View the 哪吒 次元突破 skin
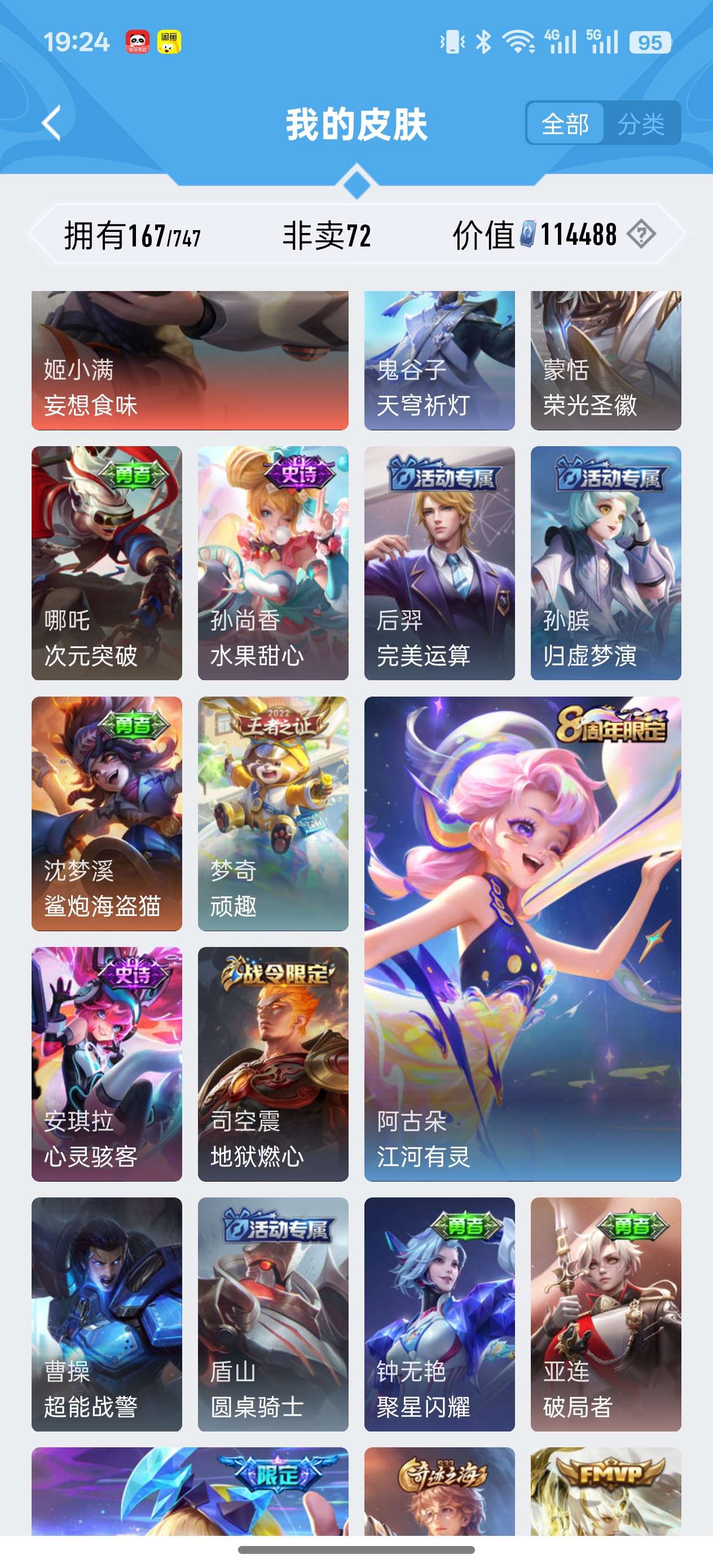The image size is (713, 1568). [107, 563]
